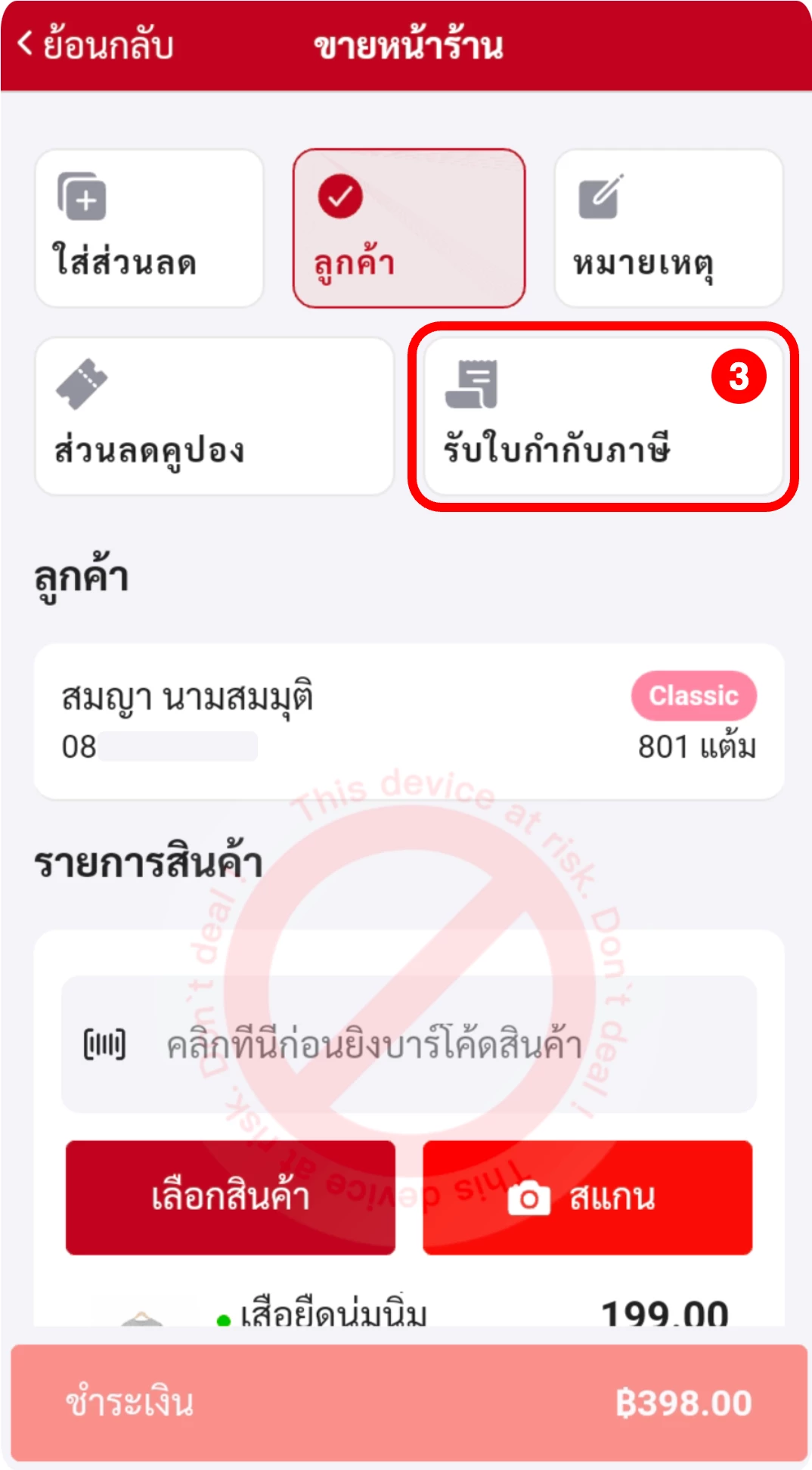Screen dimensions: 812x1470
Task: Focus the barcode field คลิกที่นี่ก่อนยิงบาร์โค้ดสินค้า
Action: coord(408,1044)
